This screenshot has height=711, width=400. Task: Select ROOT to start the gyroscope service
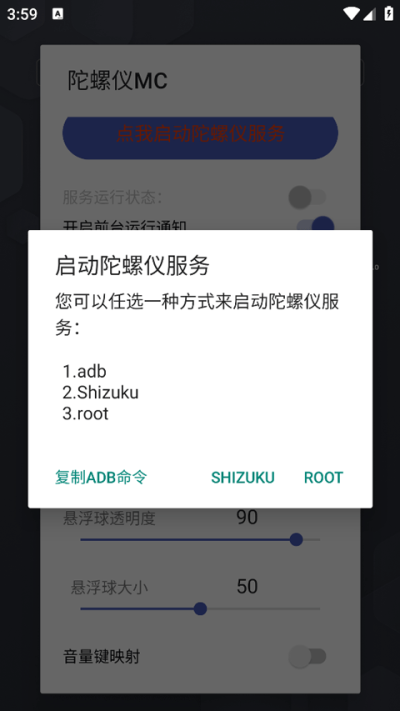click(323, 477)
